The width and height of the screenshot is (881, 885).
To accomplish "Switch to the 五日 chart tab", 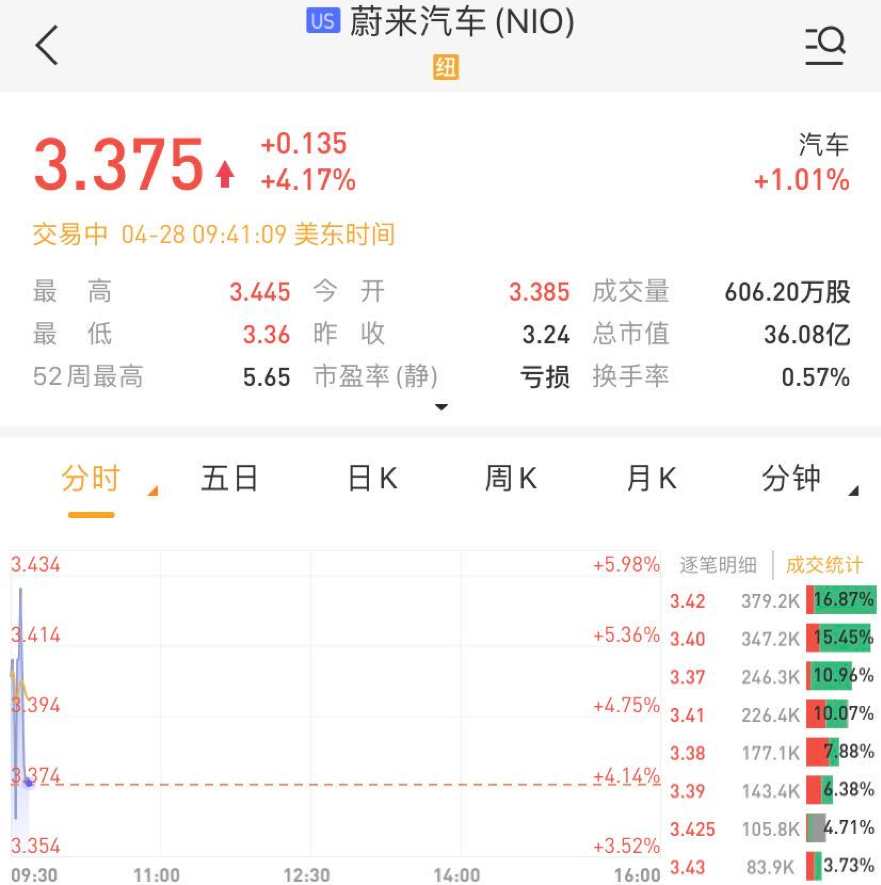I will point(230,480).
